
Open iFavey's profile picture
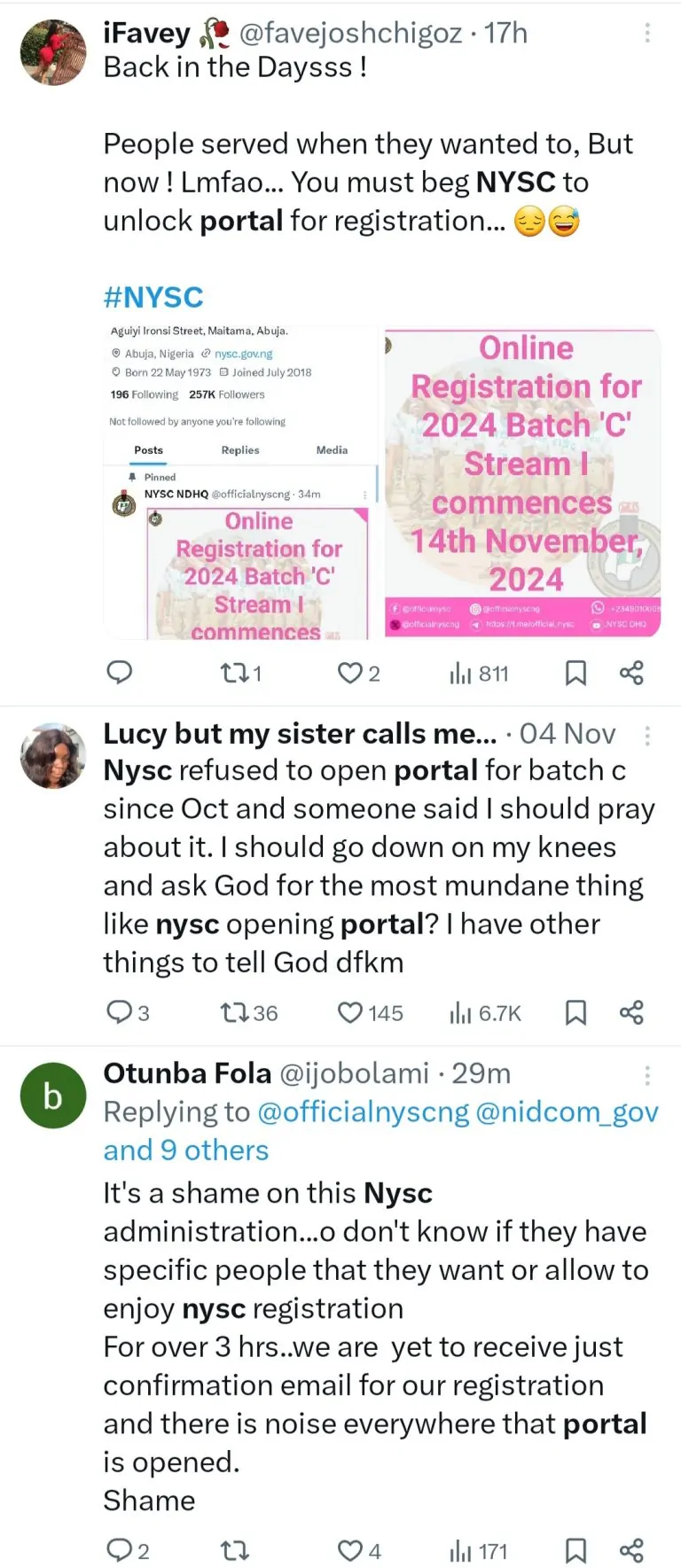click(53, 52)
